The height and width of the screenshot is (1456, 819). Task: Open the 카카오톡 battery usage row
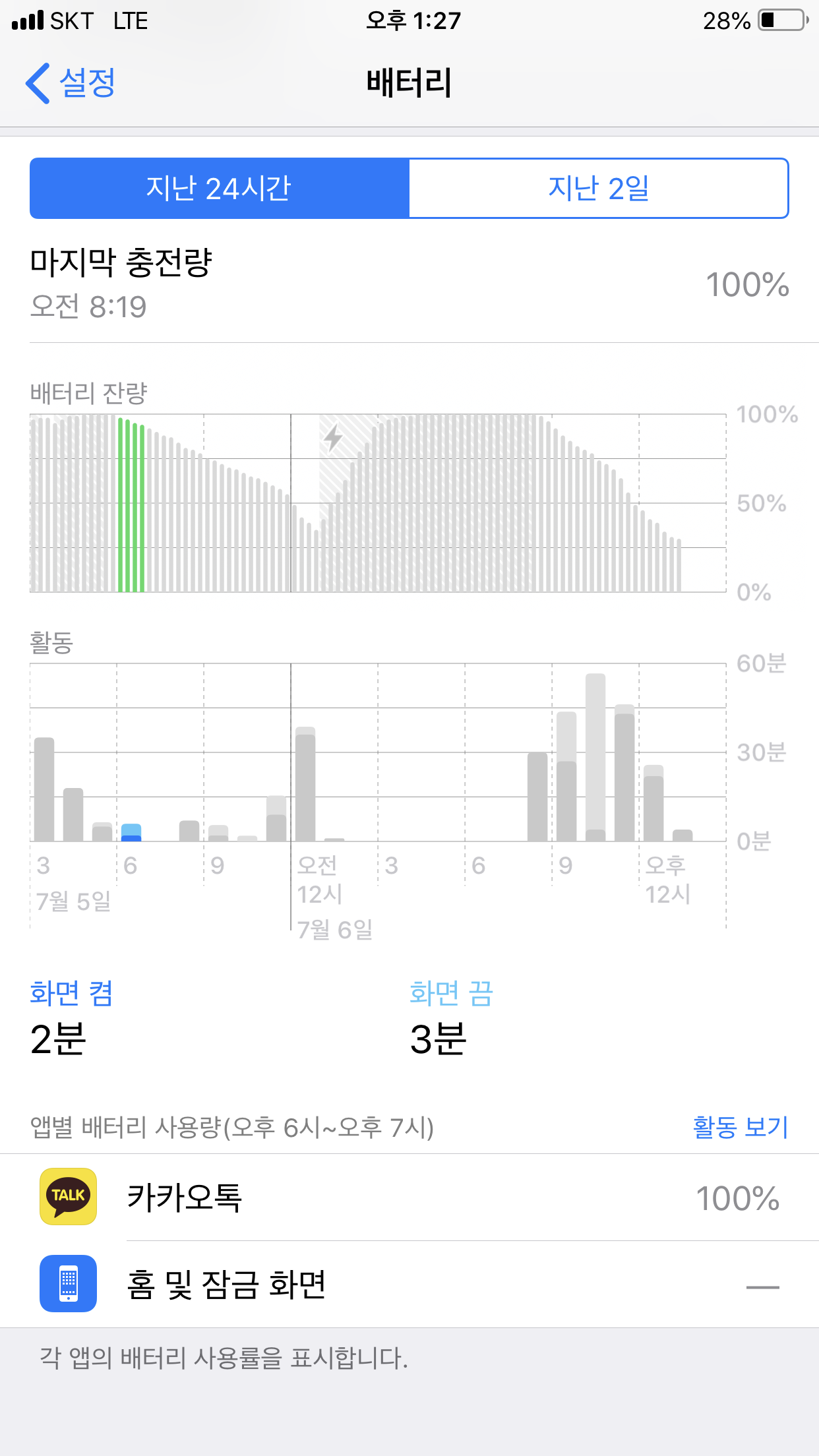(x=409, y=1198)
